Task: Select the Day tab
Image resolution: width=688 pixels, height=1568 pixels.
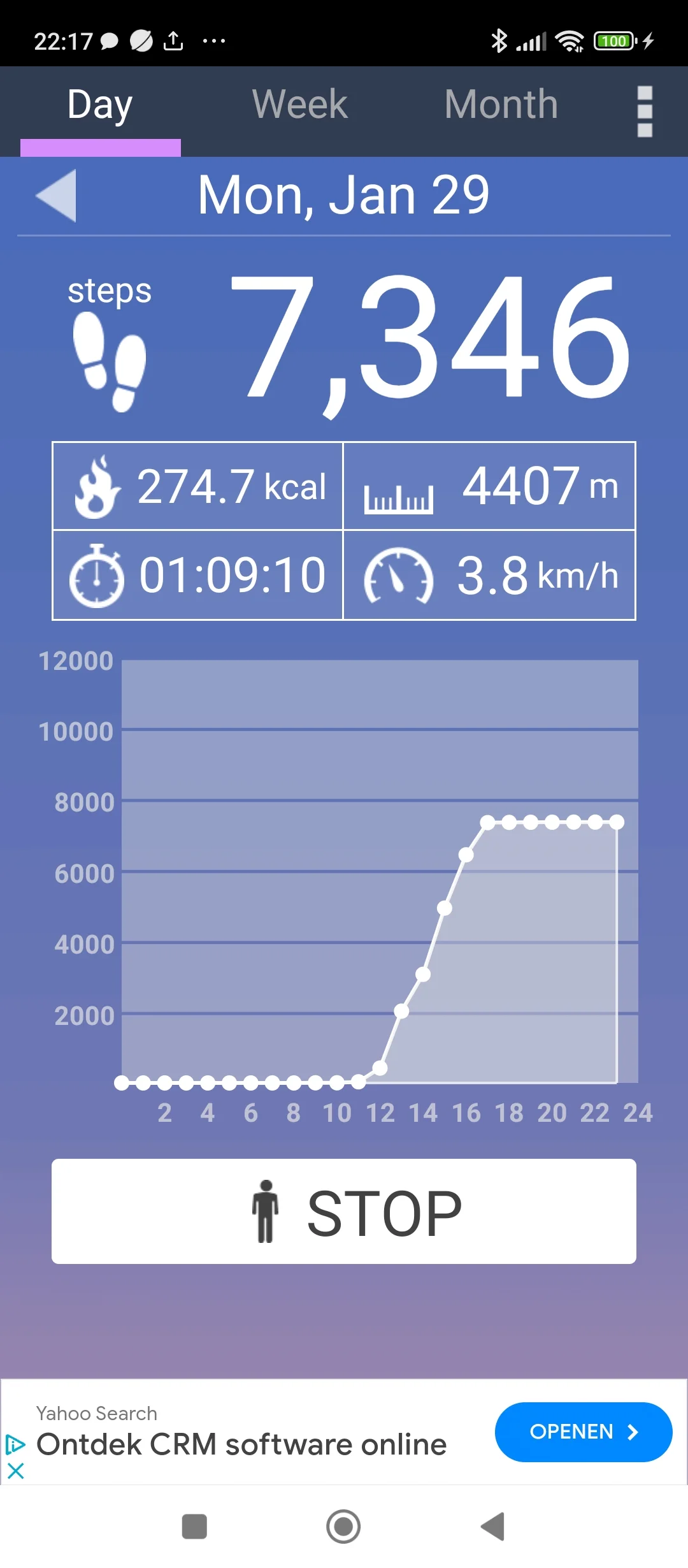Action: (x=100, y=105)
